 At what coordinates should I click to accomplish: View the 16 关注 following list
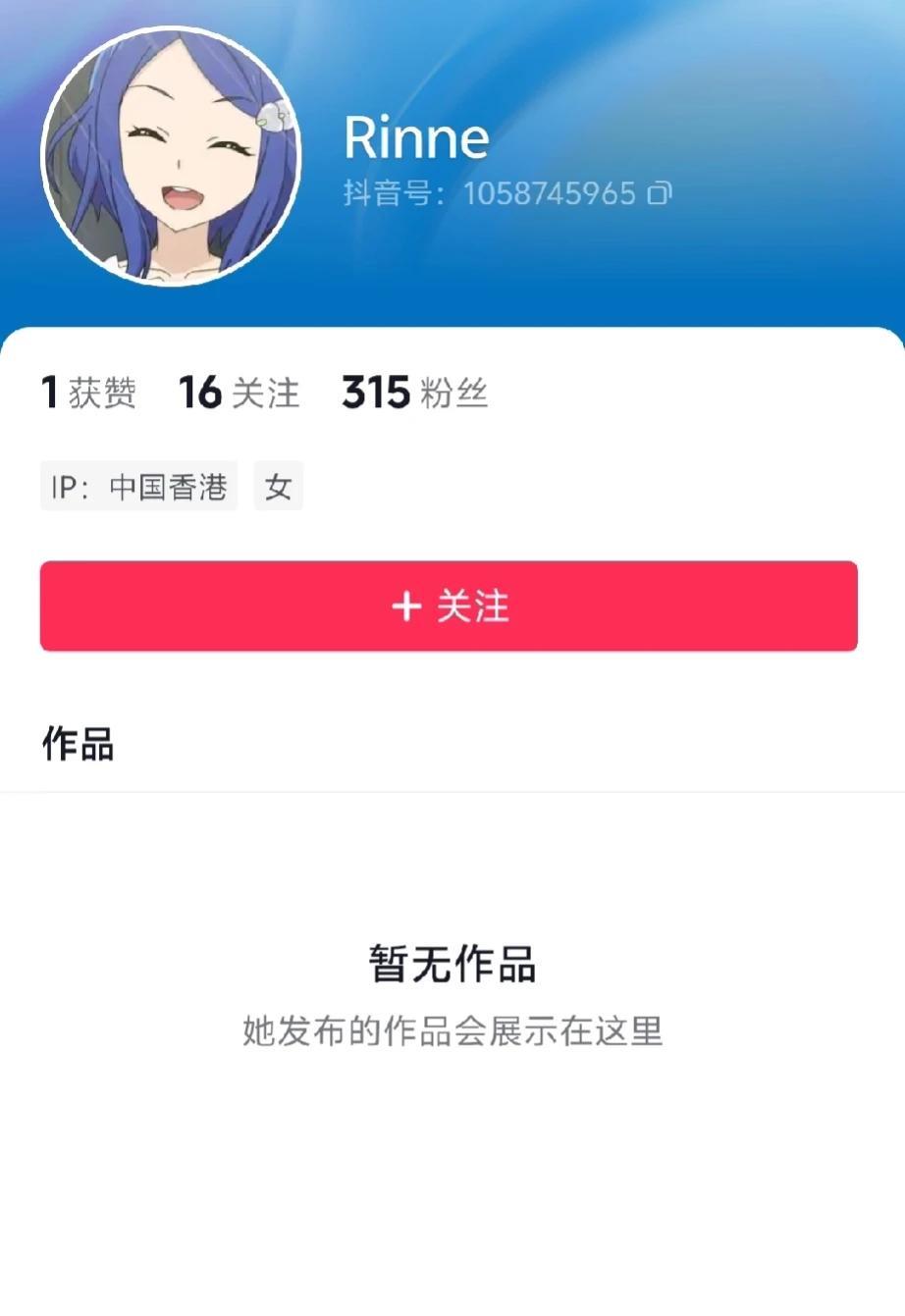pyautogui.click(x=239, y=393)
